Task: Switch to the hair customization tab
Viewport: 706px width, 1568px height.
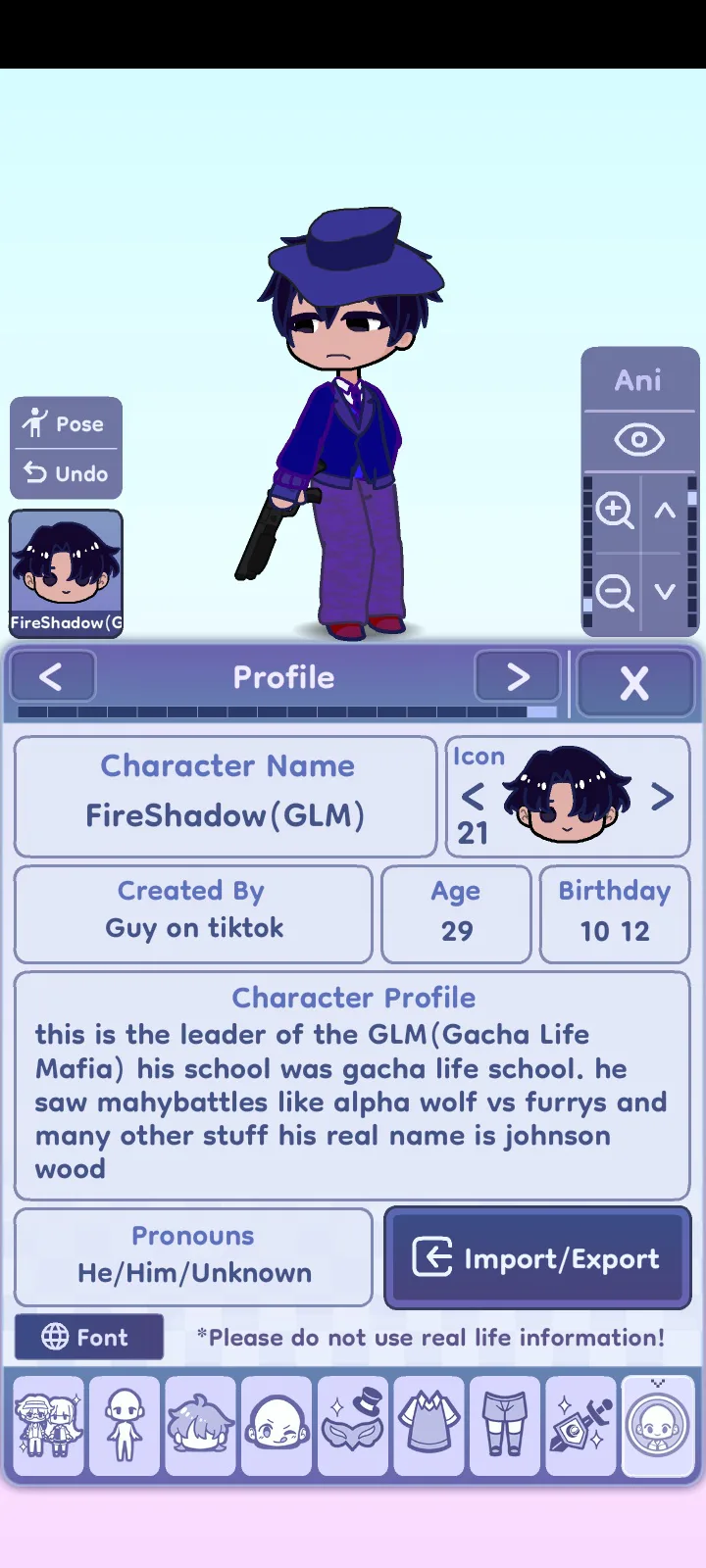Action: click(200, 1426)
